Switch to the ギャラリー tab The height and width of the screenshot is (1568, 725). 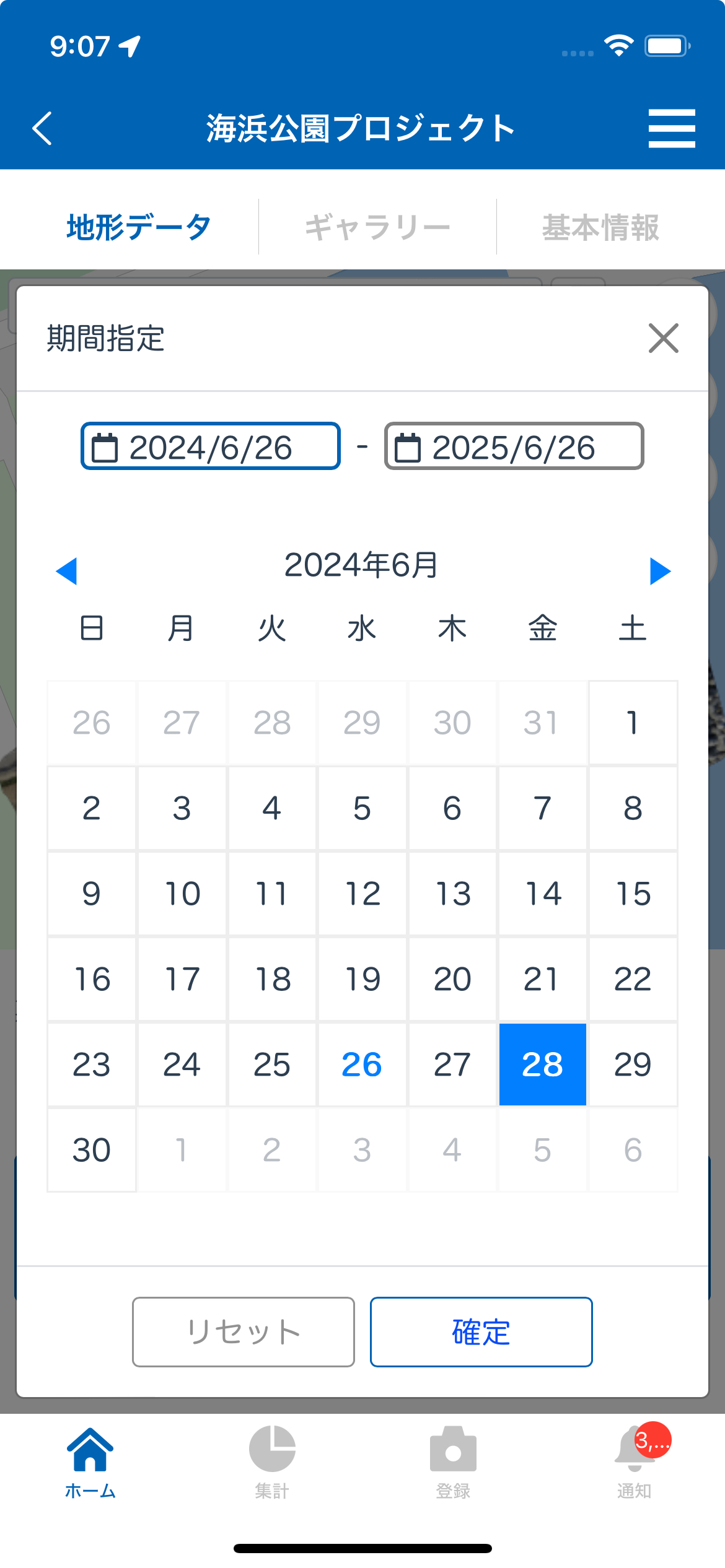(x=377, y=227)
